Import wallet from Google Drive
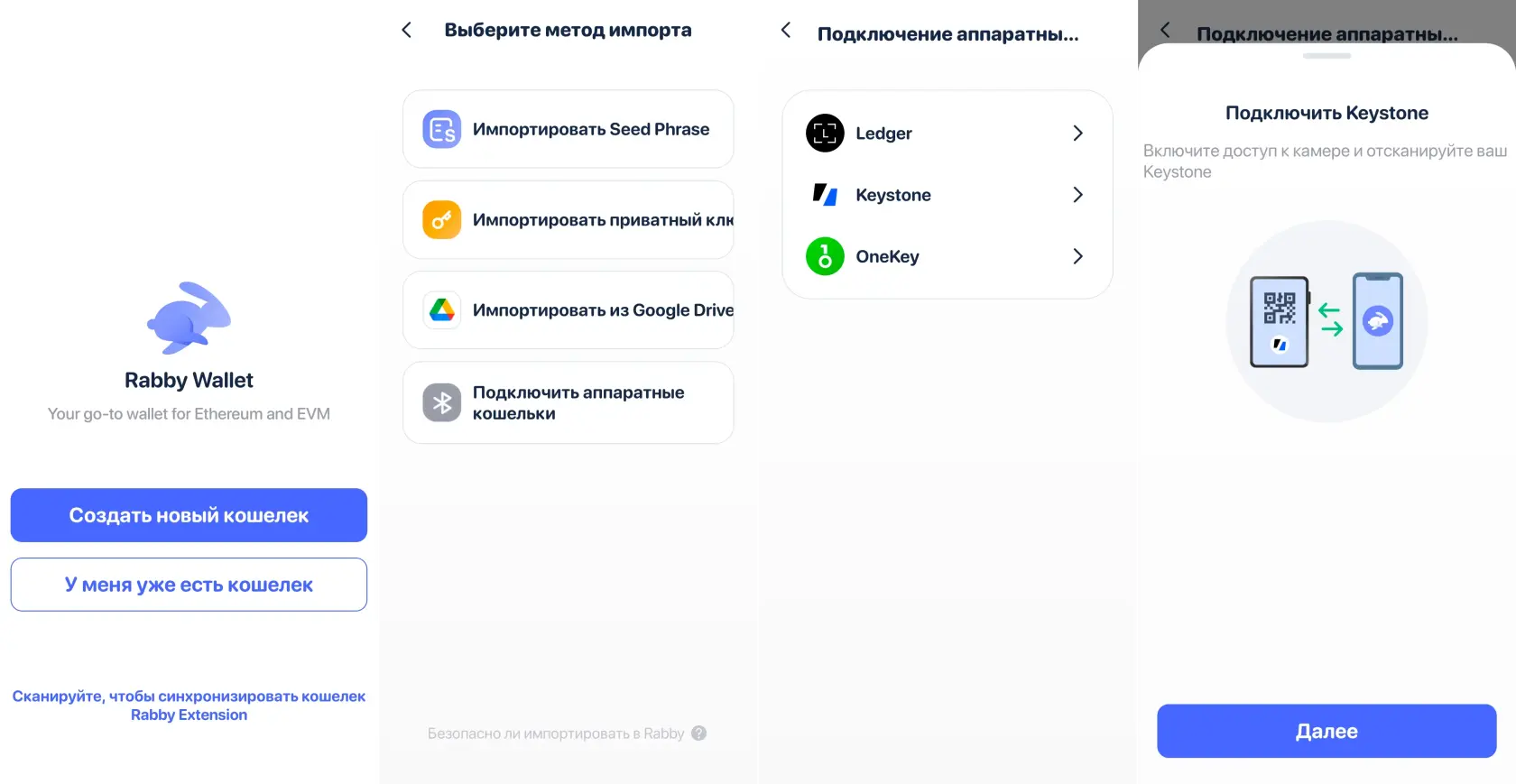 [568, 310]
